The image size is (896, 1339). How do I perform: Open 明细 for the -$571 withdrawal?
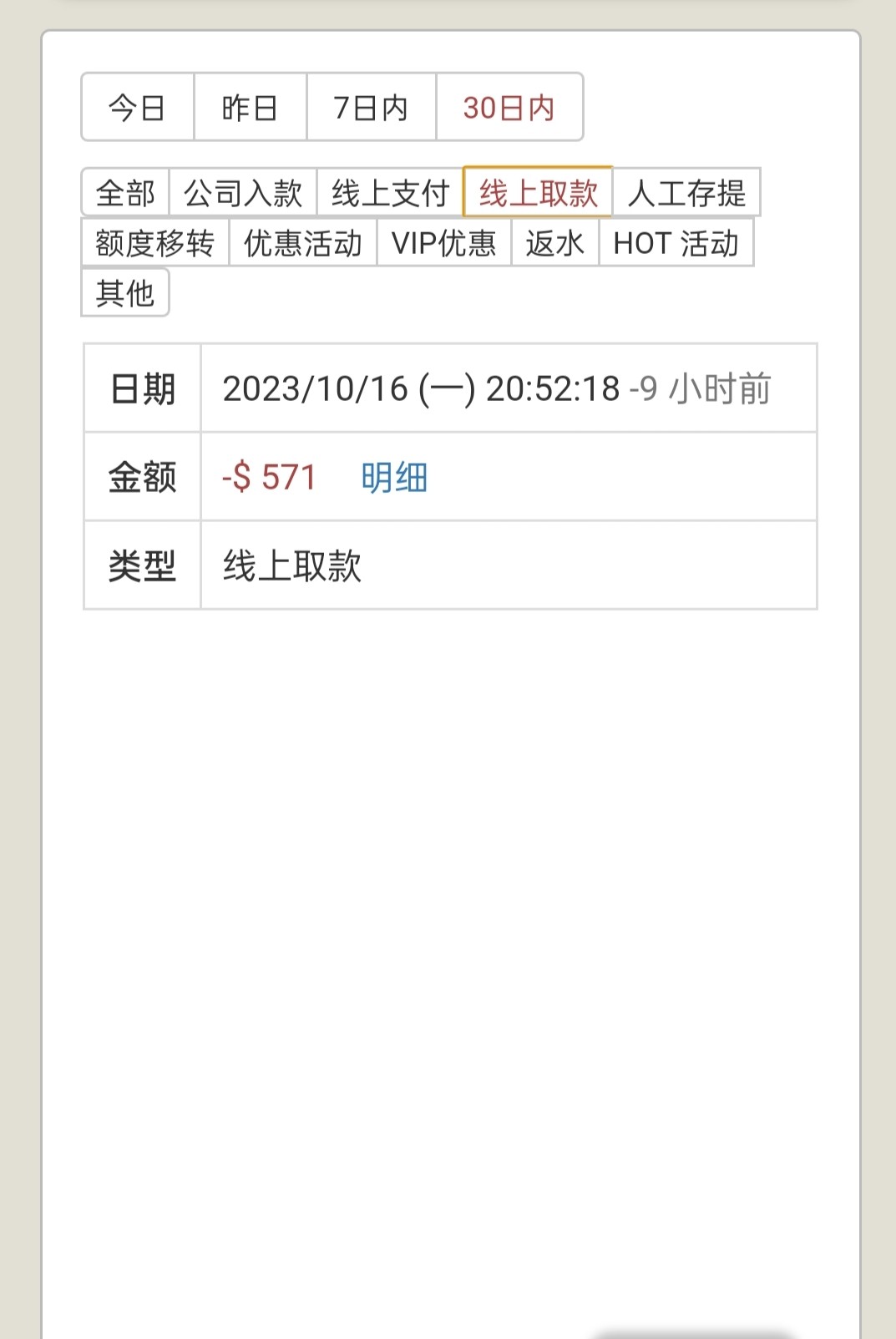[x=394, y=478]
